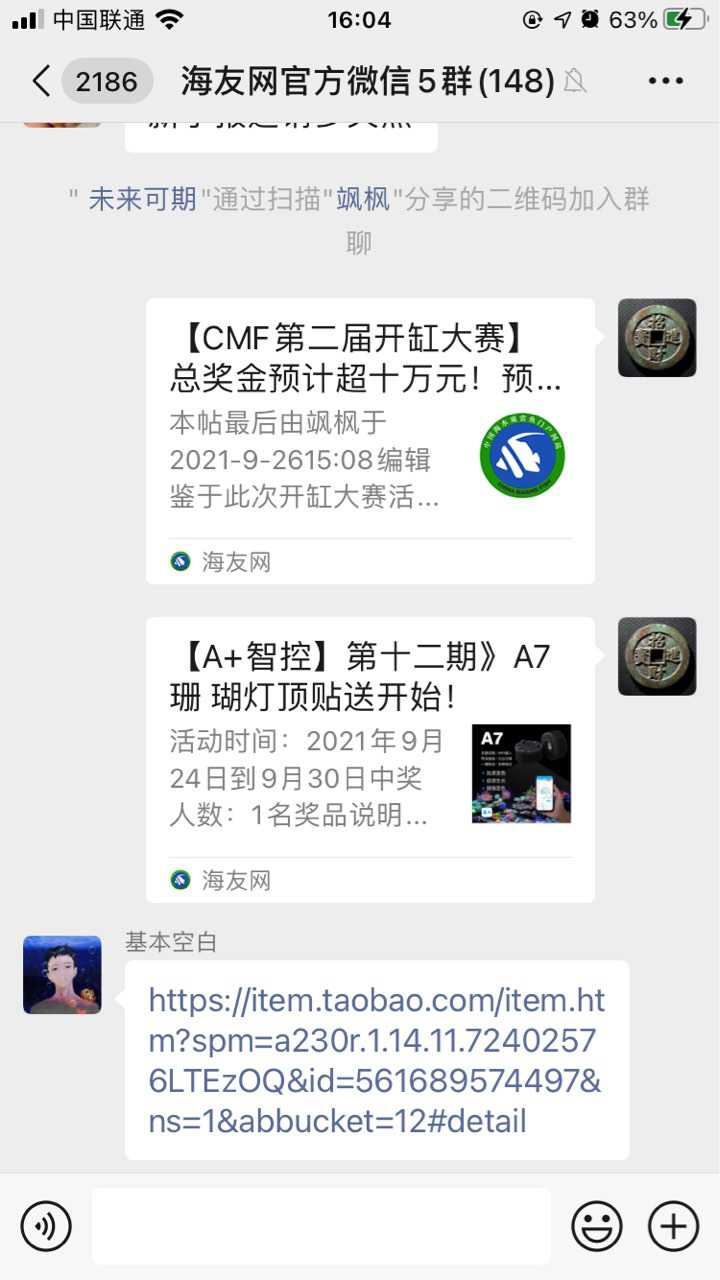The height and width of the screenshot is (1280, 720).
Task: Go back to the chat list
Action: [42, 81]
